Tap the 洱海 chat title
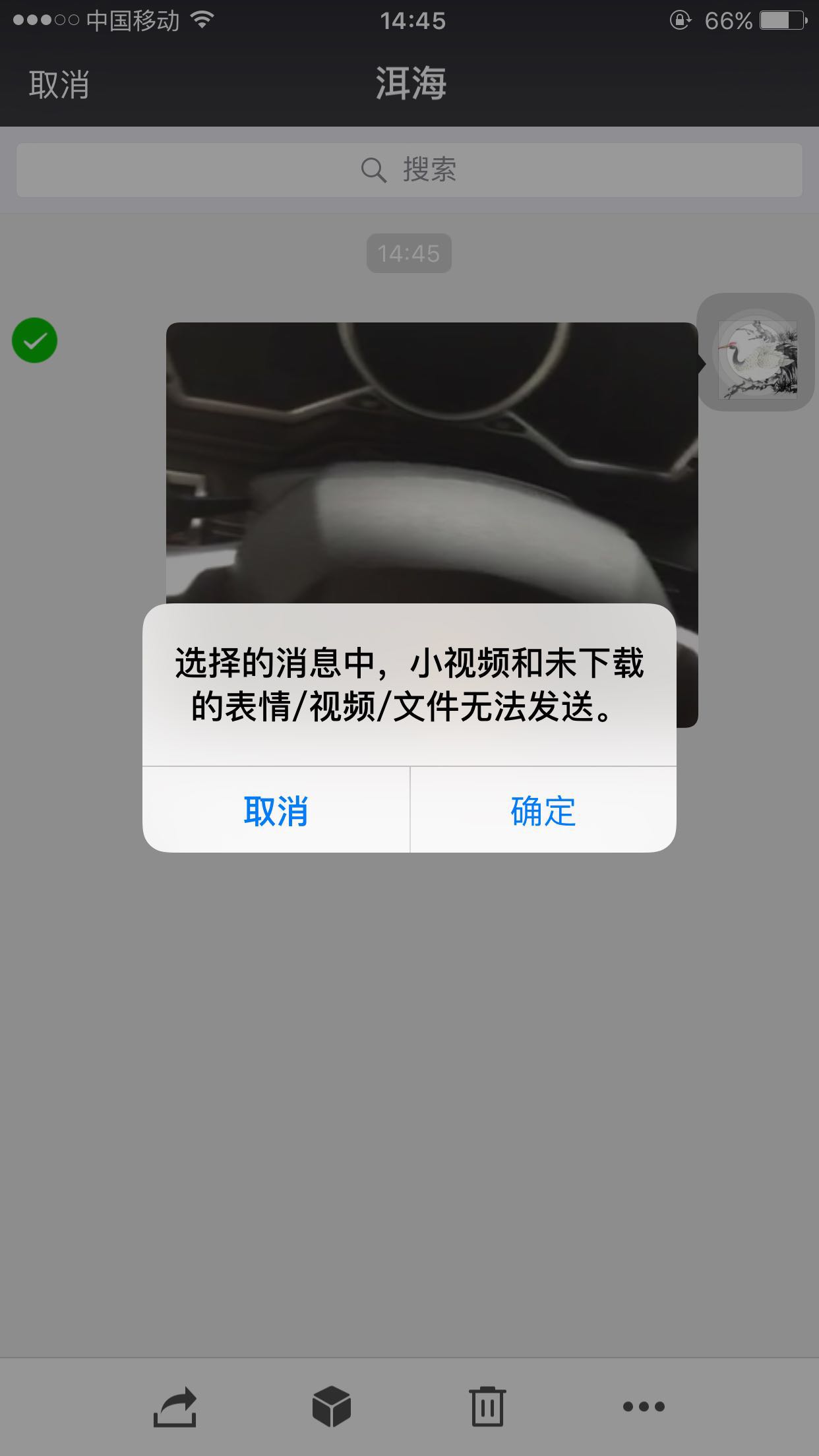Viewport: 819px width, 1456px height. [409, 85]
